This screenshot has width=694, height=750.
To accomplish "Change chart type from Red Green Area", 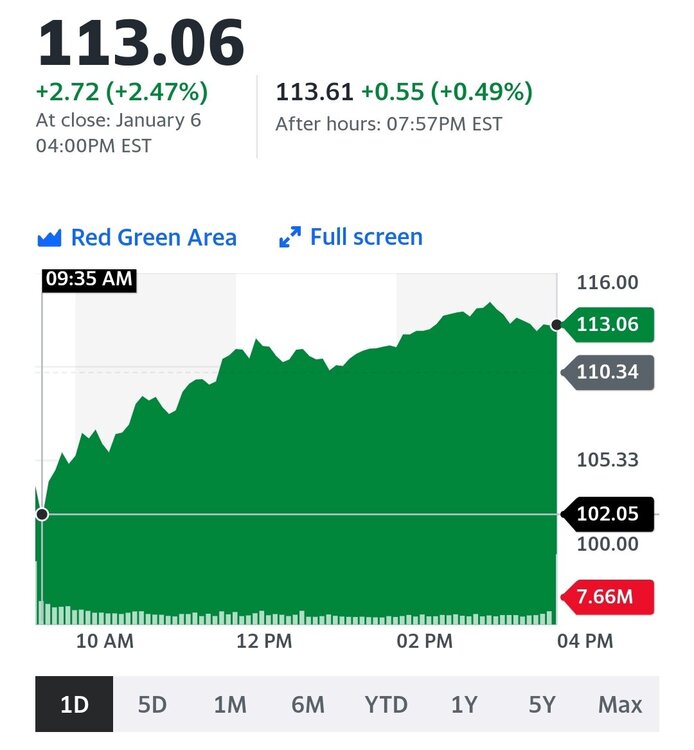I will point(137,238).
